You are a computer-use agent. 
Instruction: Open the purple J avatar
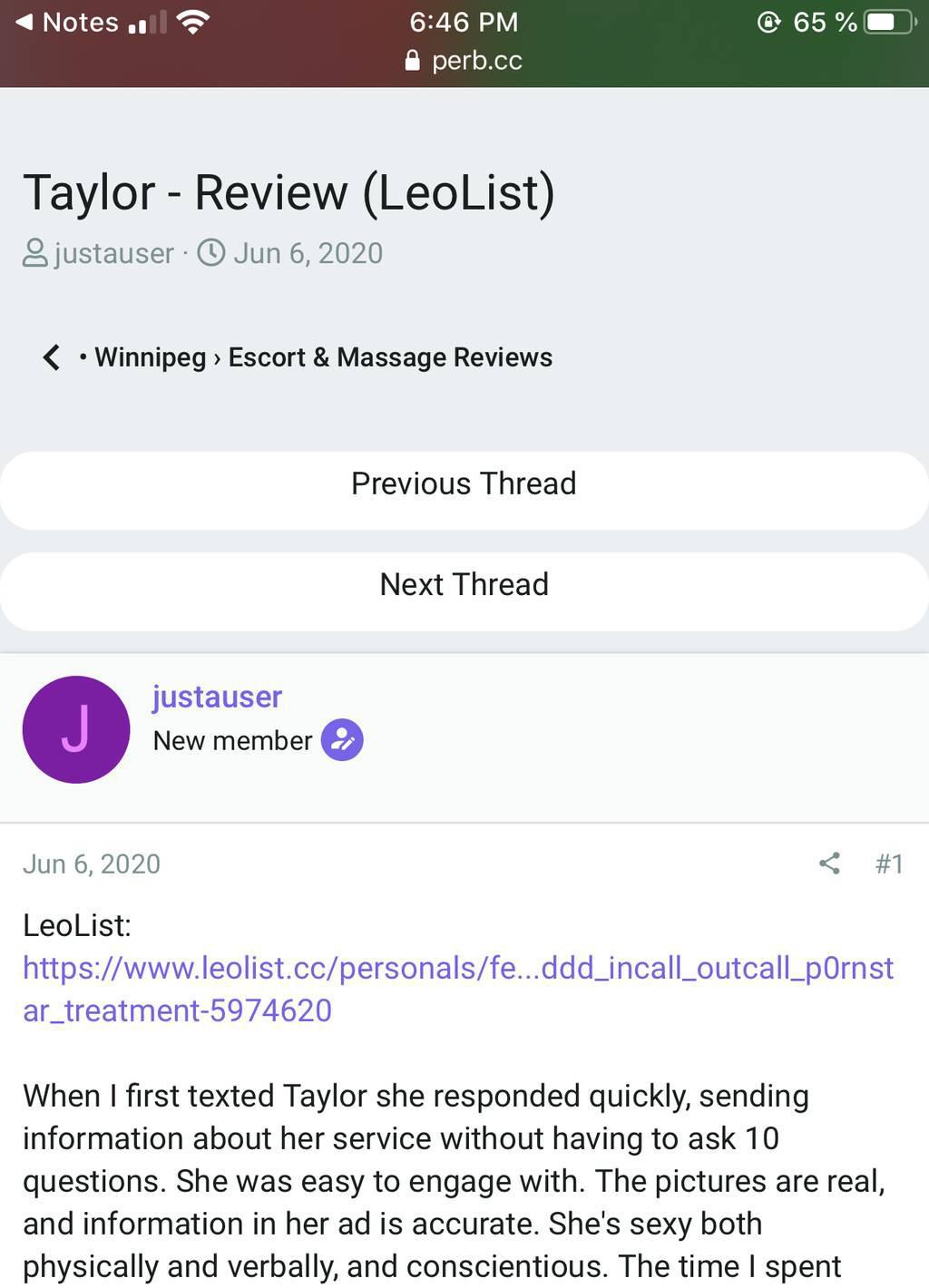coord(76,729)
